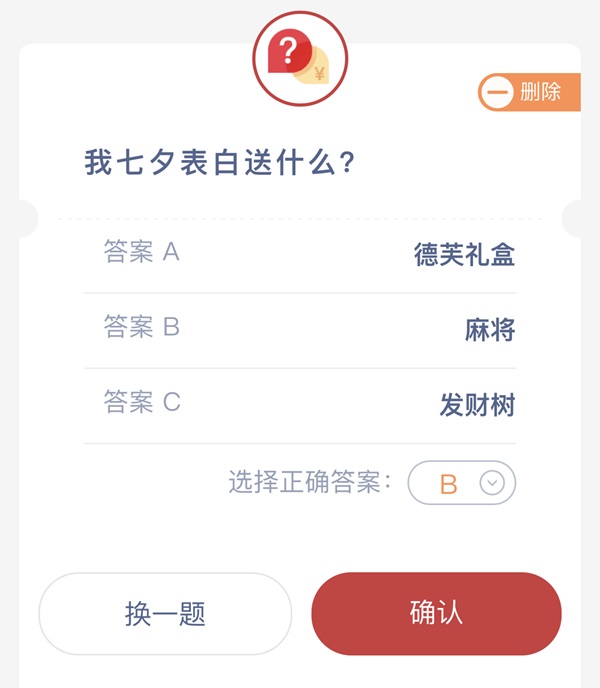Edit answer B field 麻将

click(489, 330)
